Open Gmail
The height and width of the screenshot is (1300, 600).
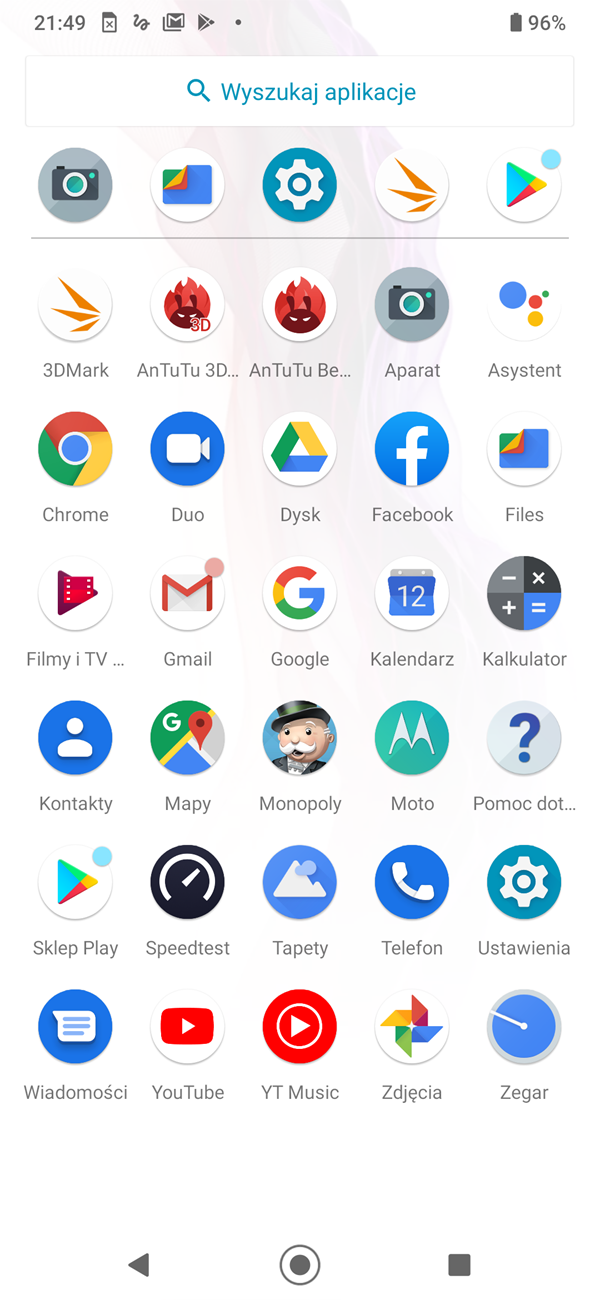(187, 595)
